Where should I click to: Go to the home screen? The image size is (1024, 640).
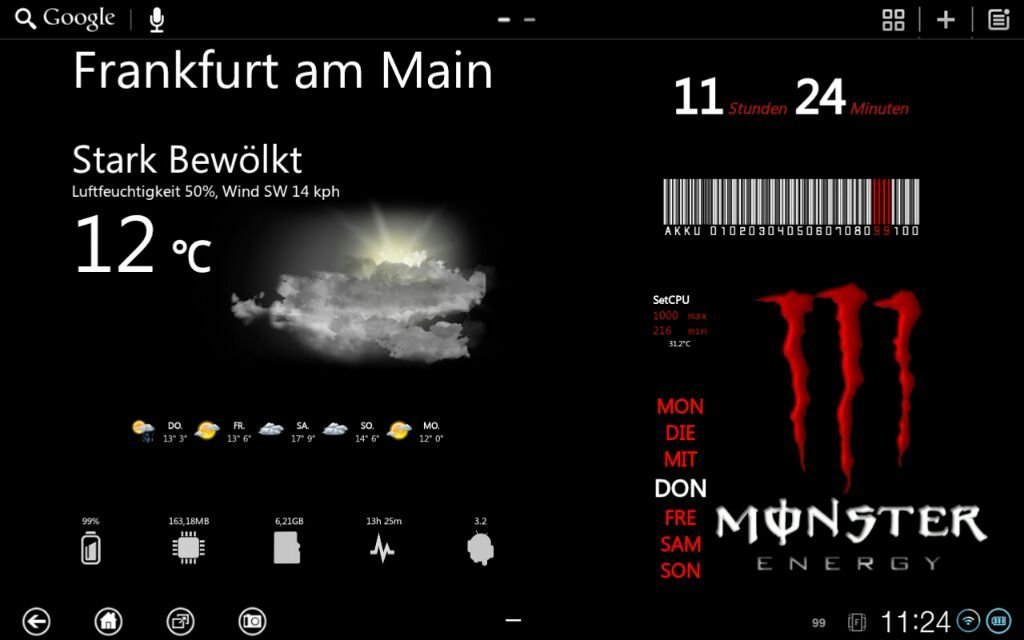pos(108,621)
